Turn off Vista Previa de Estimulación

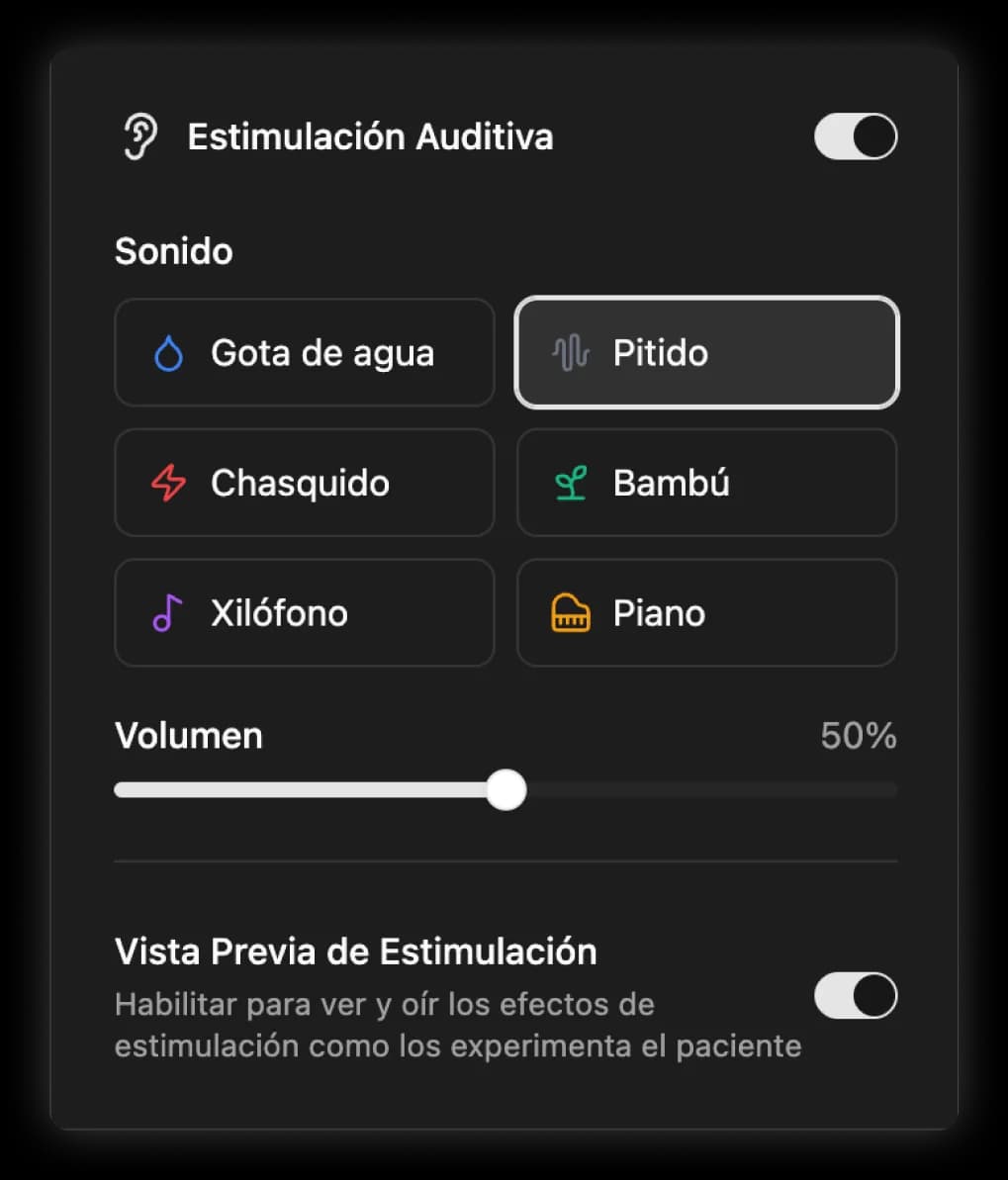tap(855, 996)
